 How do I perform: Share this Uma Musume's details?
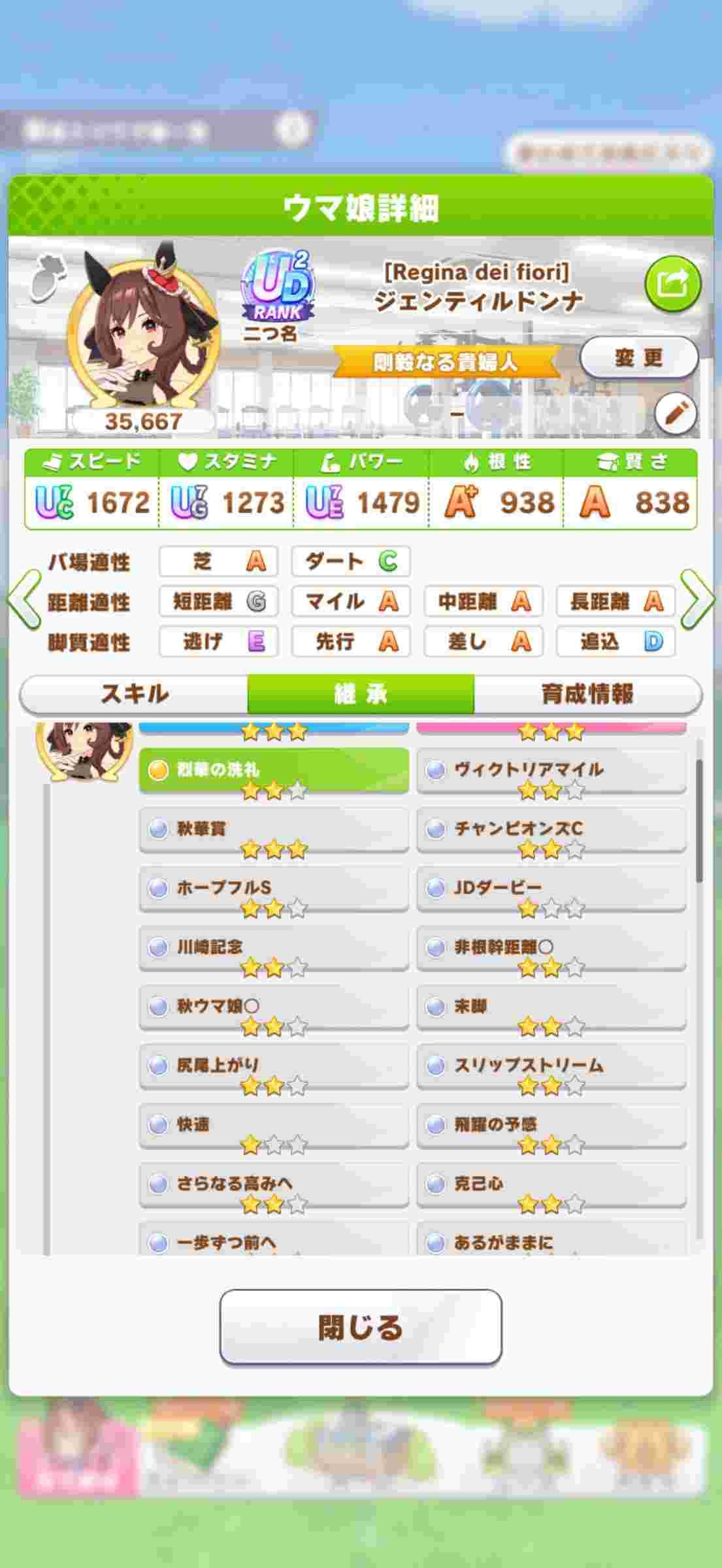point(672,284)
